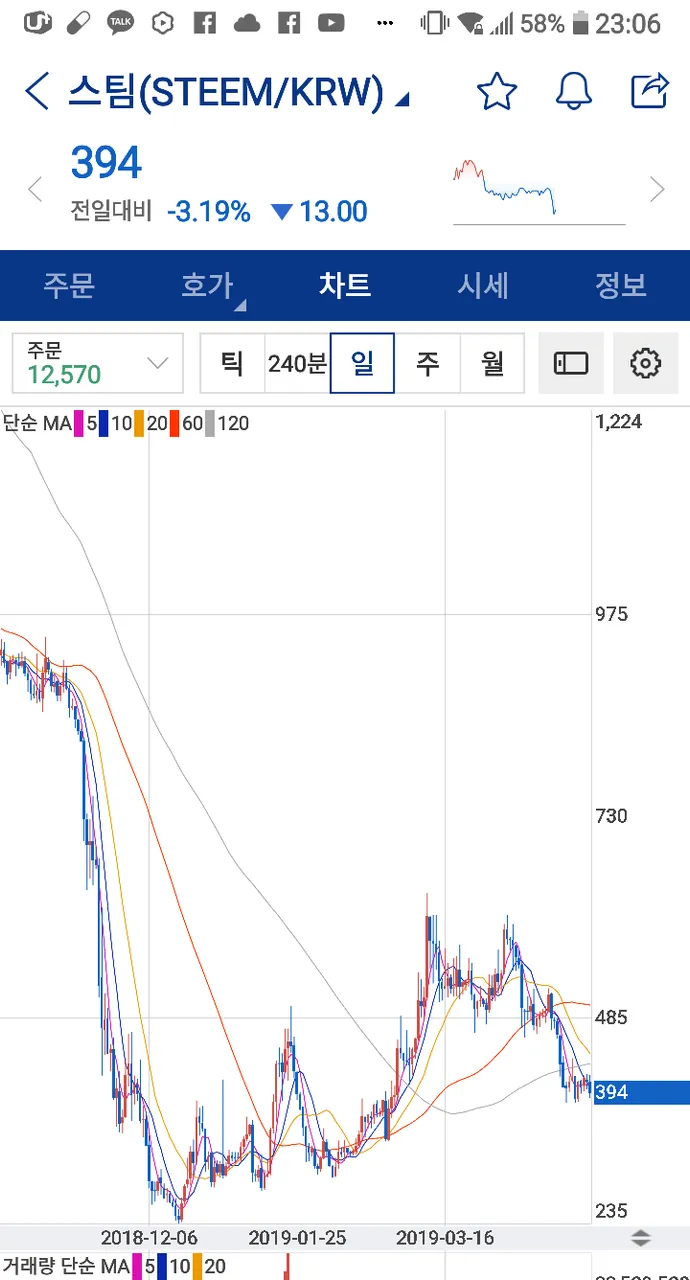
Task: Switch the chart to 240분 interval
Action: (297, 363)
